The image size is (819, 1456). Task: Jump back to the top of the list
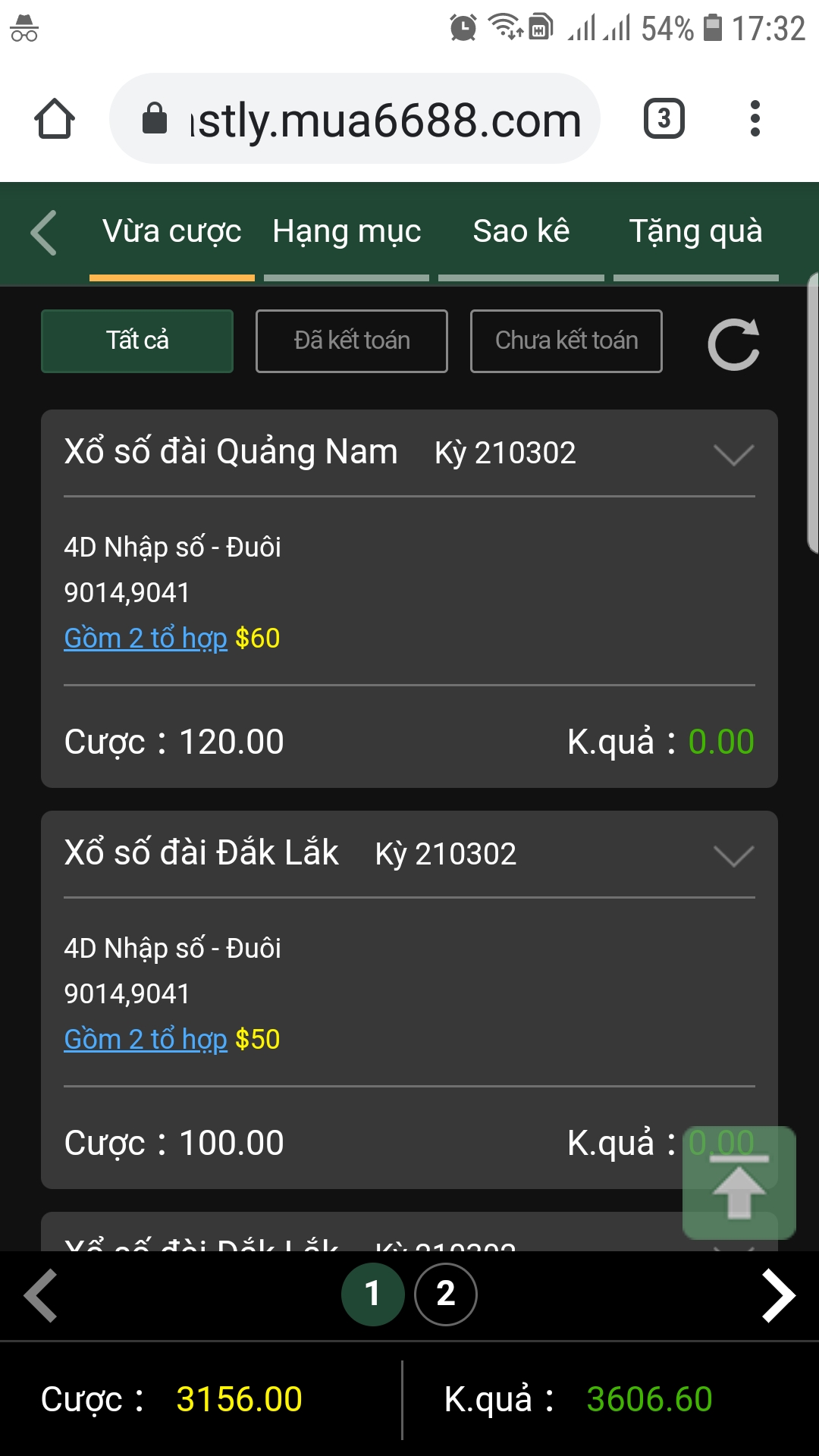point(739,1184)
